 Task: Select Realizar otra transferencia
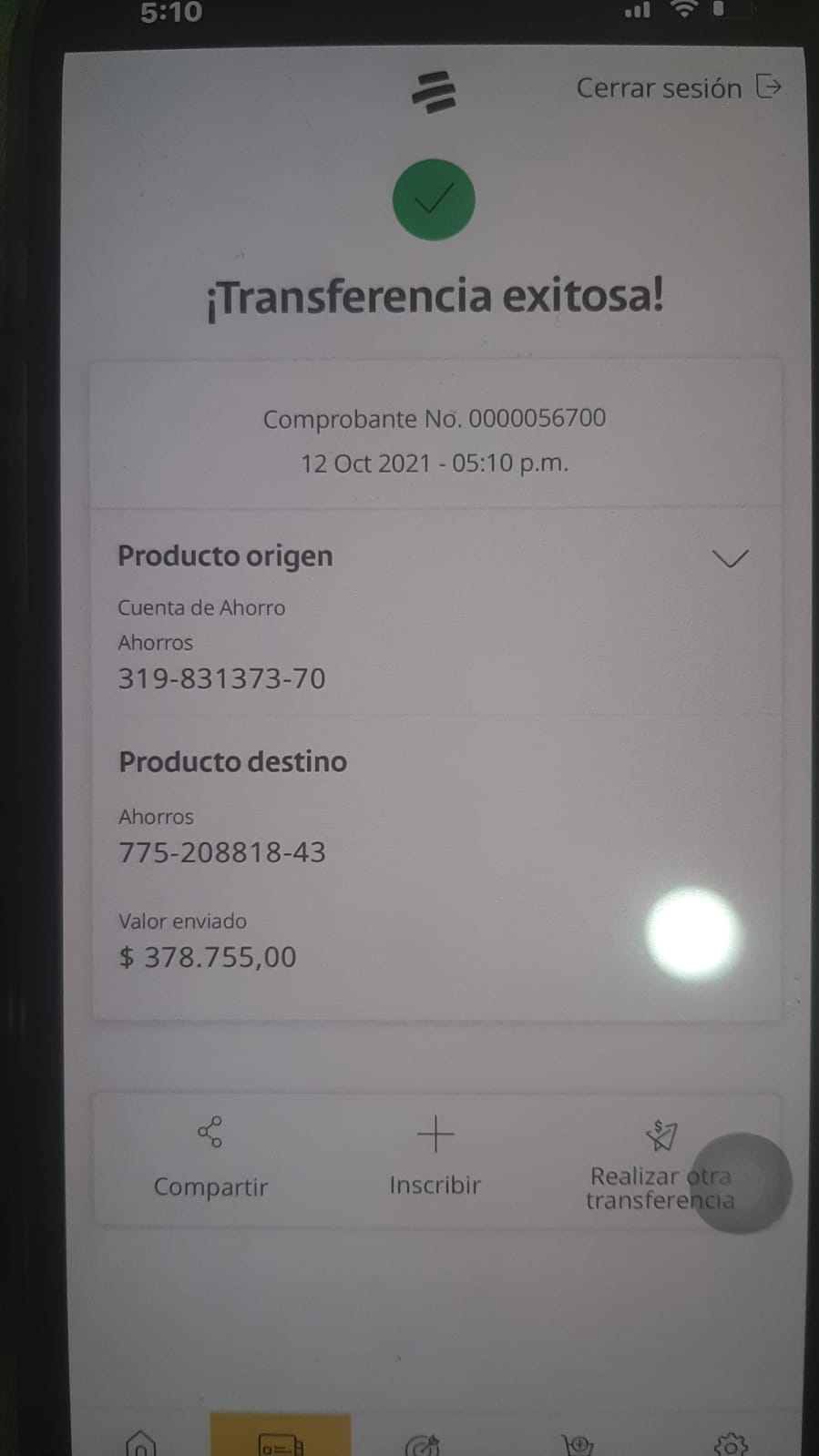tap(660, 1166)
